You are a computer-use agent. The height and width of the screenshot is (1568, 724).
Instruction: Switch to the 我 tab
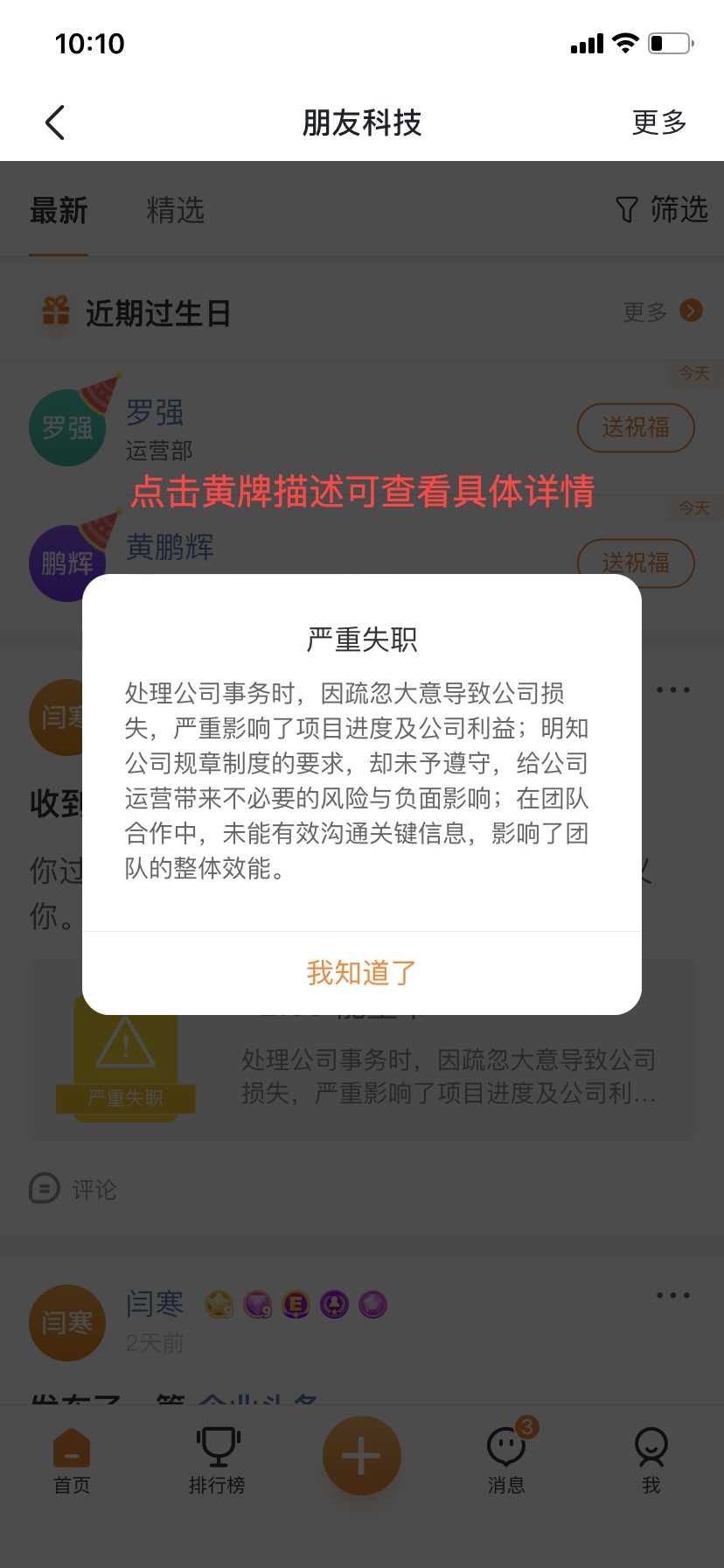(x=651, y=1459)
